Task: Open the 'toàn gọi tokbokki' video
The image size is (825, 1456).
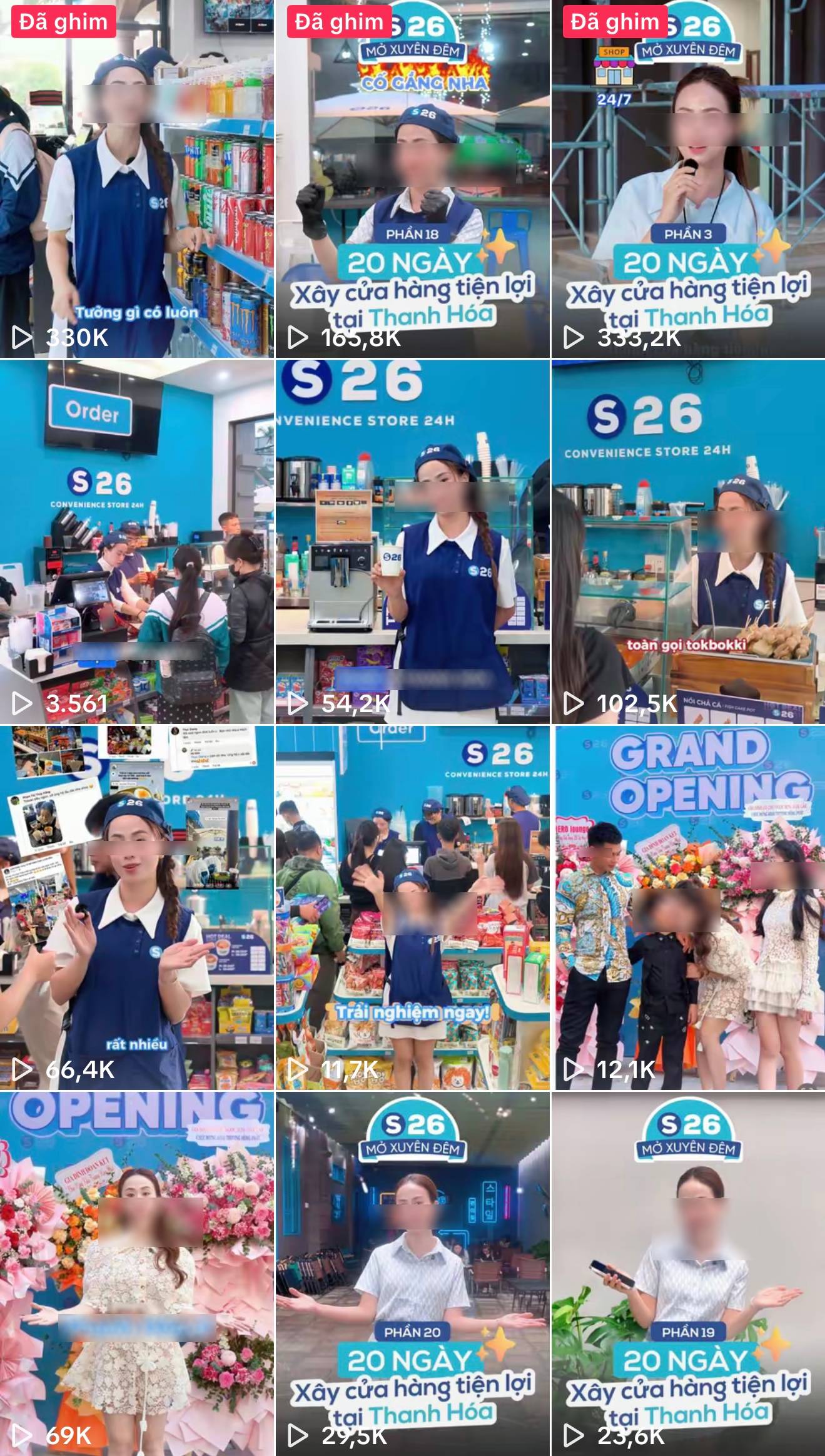Action: click(x=688, y=542)
